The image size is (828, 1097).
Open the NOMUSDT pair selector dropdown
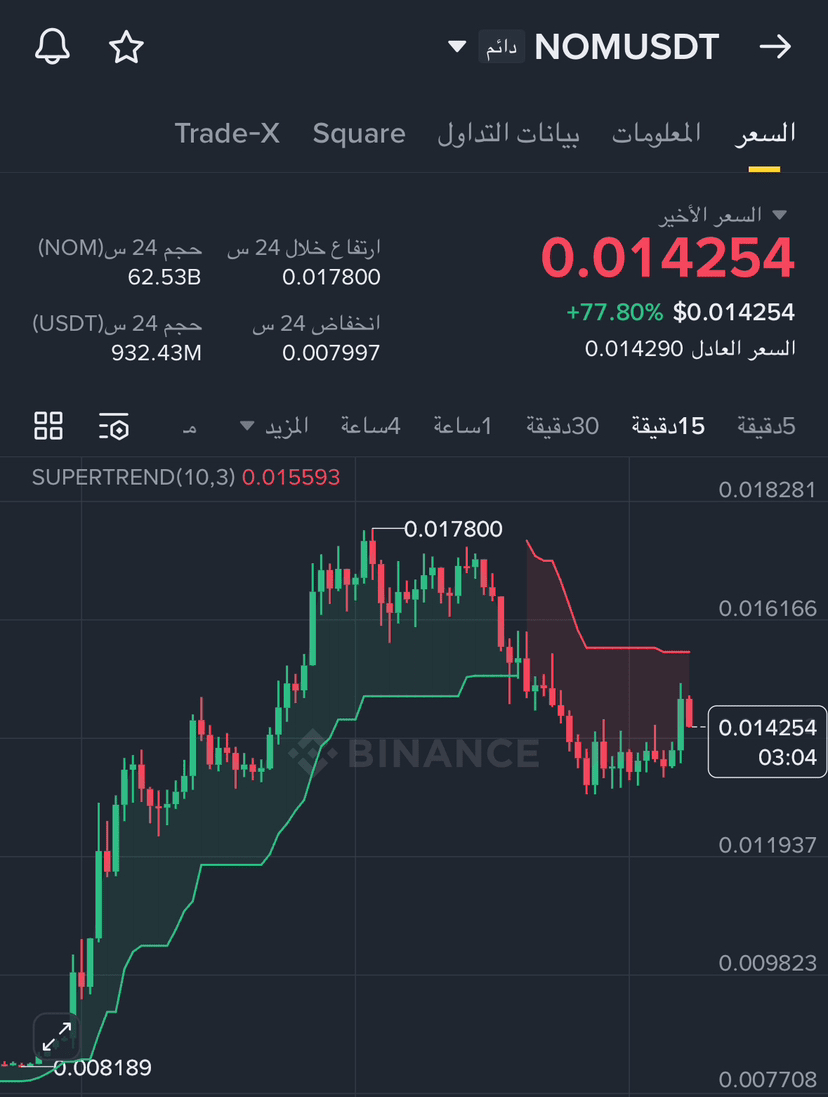point(457,47)
